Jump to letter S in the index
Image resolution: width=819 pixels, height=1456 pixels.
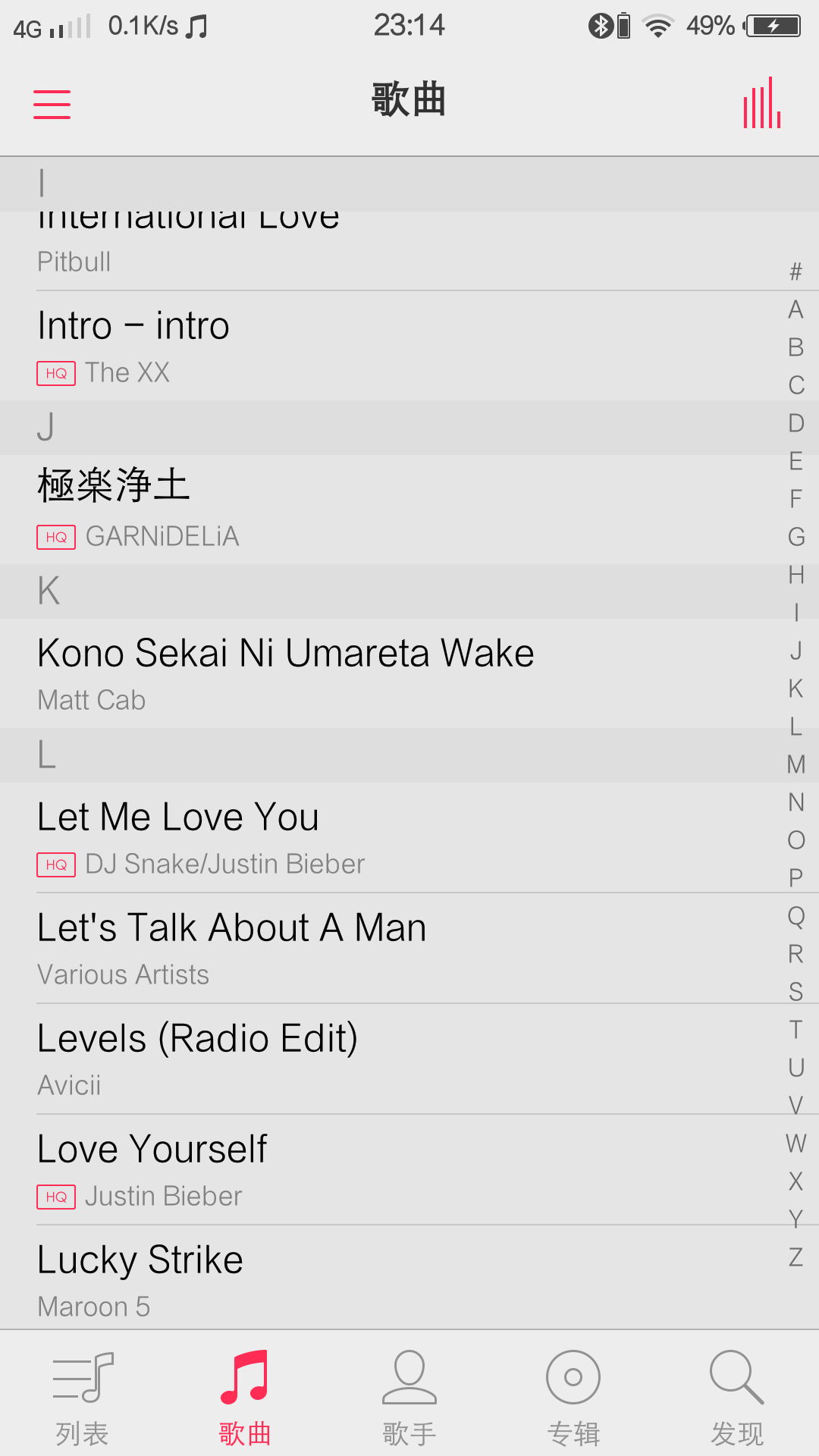[795, 992]
